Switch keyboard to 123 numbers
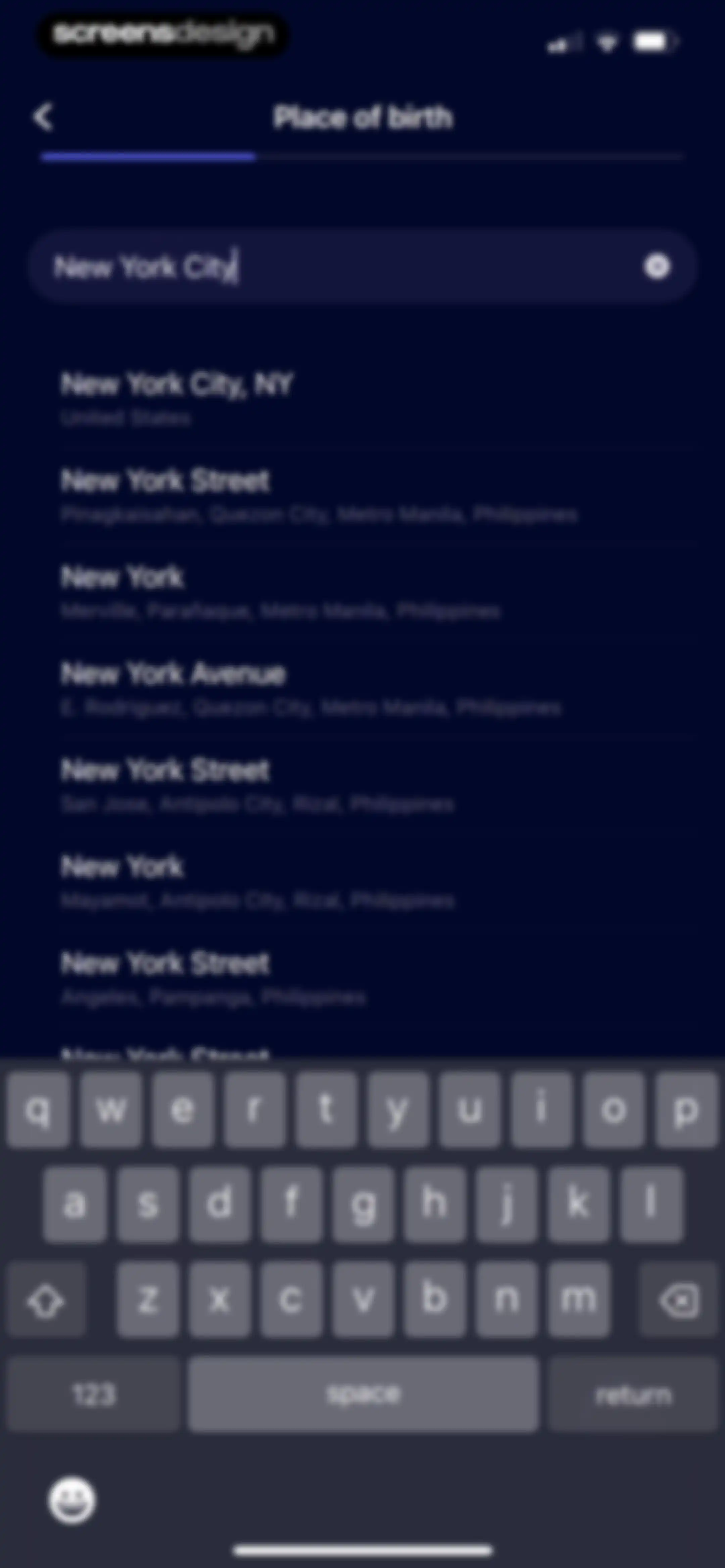The width and height of the screenshot is (725, 1568). click(x=93, y=1394)
